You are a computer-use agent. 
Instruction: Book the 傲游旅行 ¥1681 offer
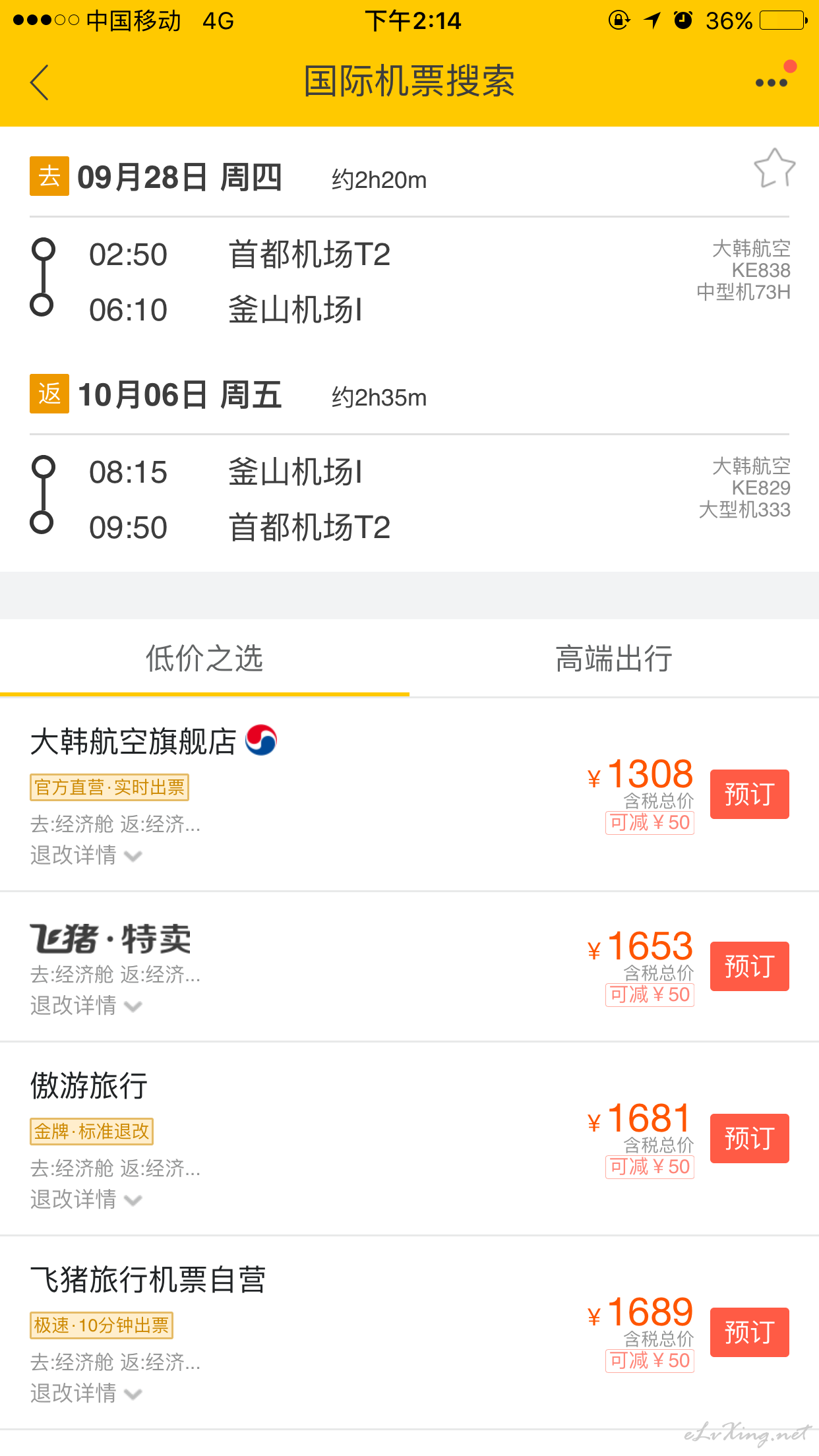(x=749, y=1138)
